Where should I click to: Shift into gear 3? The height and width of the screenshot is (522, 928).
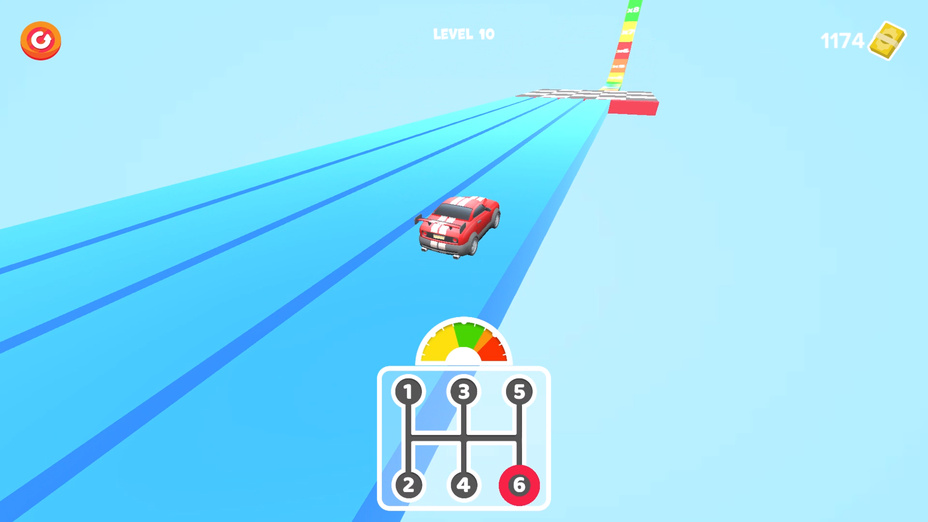tap(463, 391)
